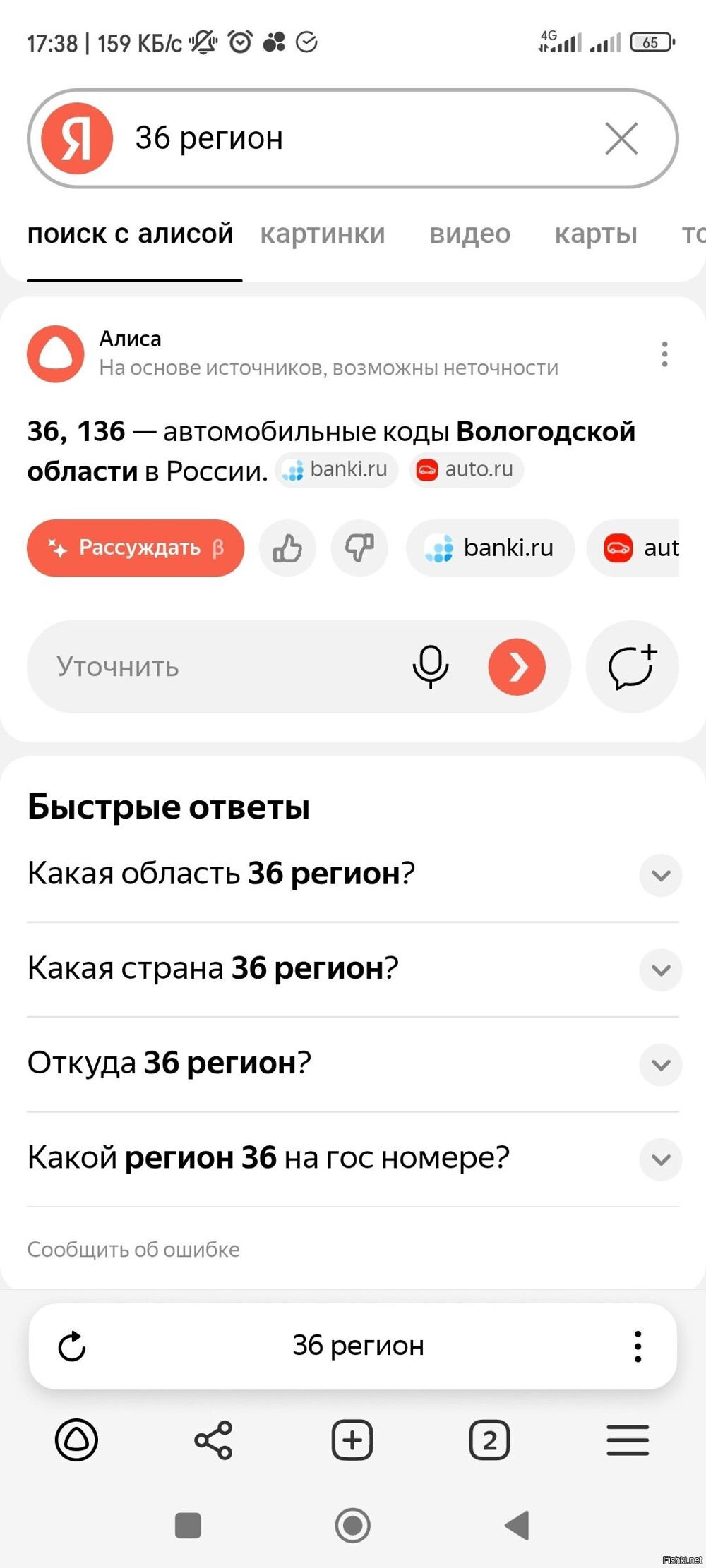Open the tabs switcher showing 2

[x=489, y=1440]
